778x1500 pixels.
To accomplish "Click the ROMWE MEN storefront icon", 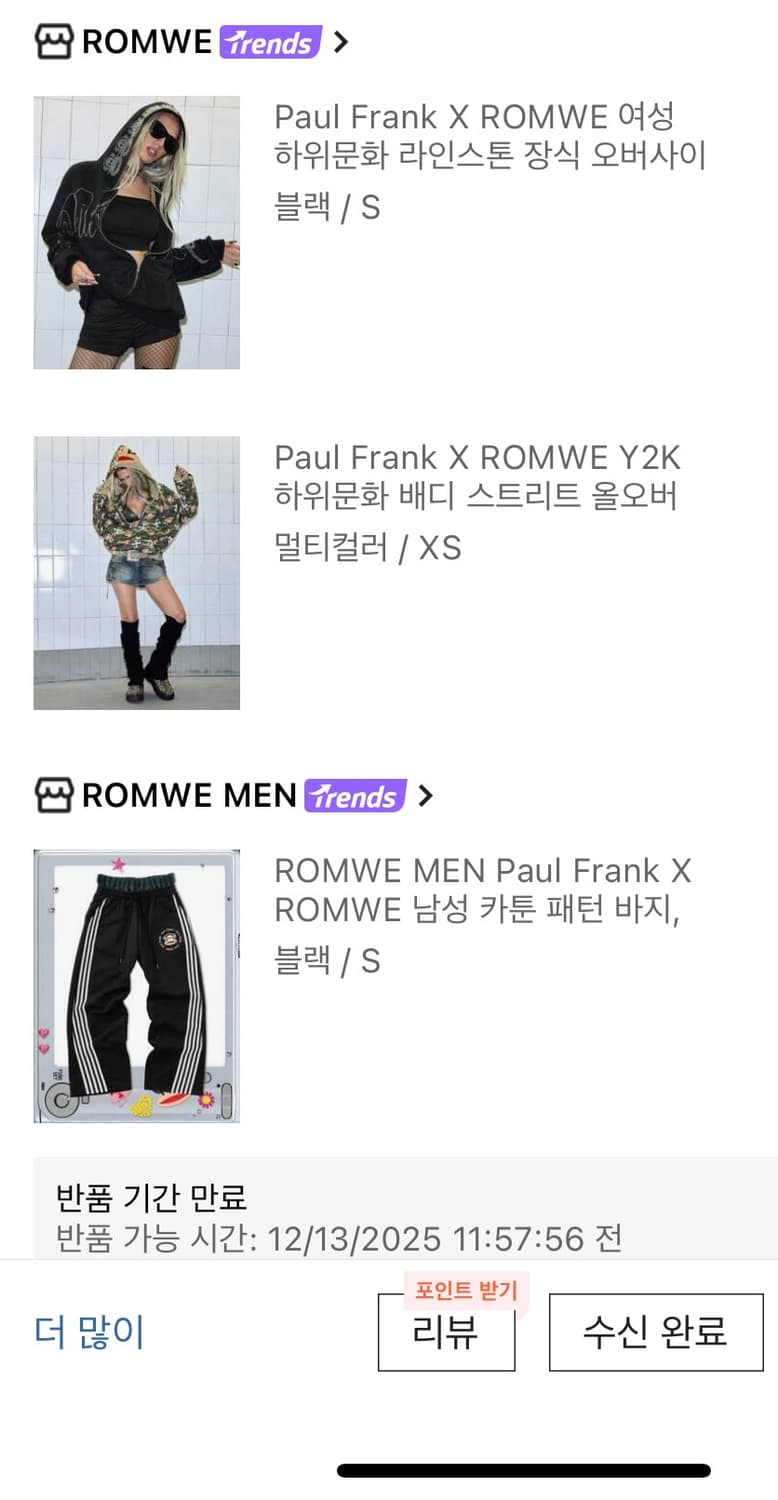I will 55,797.
